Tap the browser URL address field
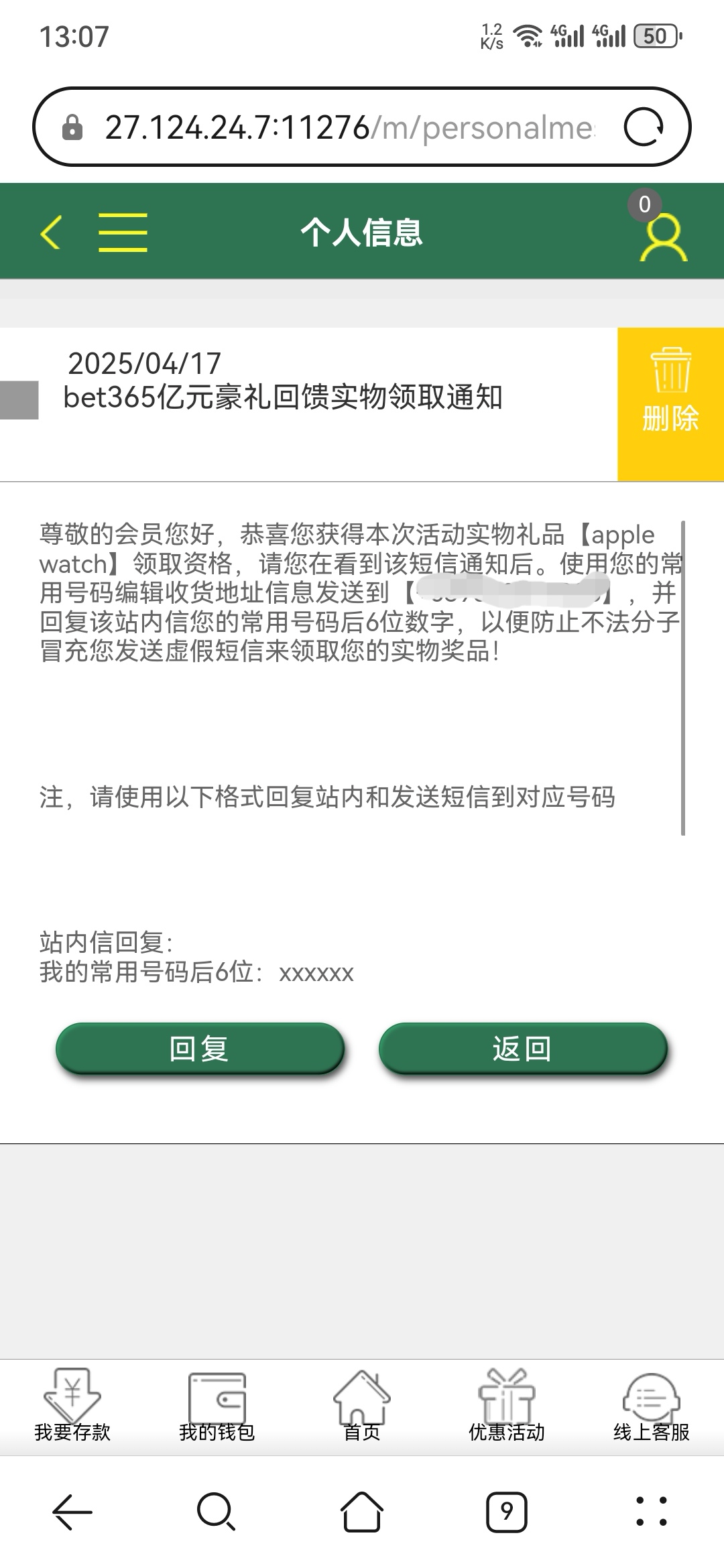The height and width of the screenshot is (1568, 724). tap(349, 127)
